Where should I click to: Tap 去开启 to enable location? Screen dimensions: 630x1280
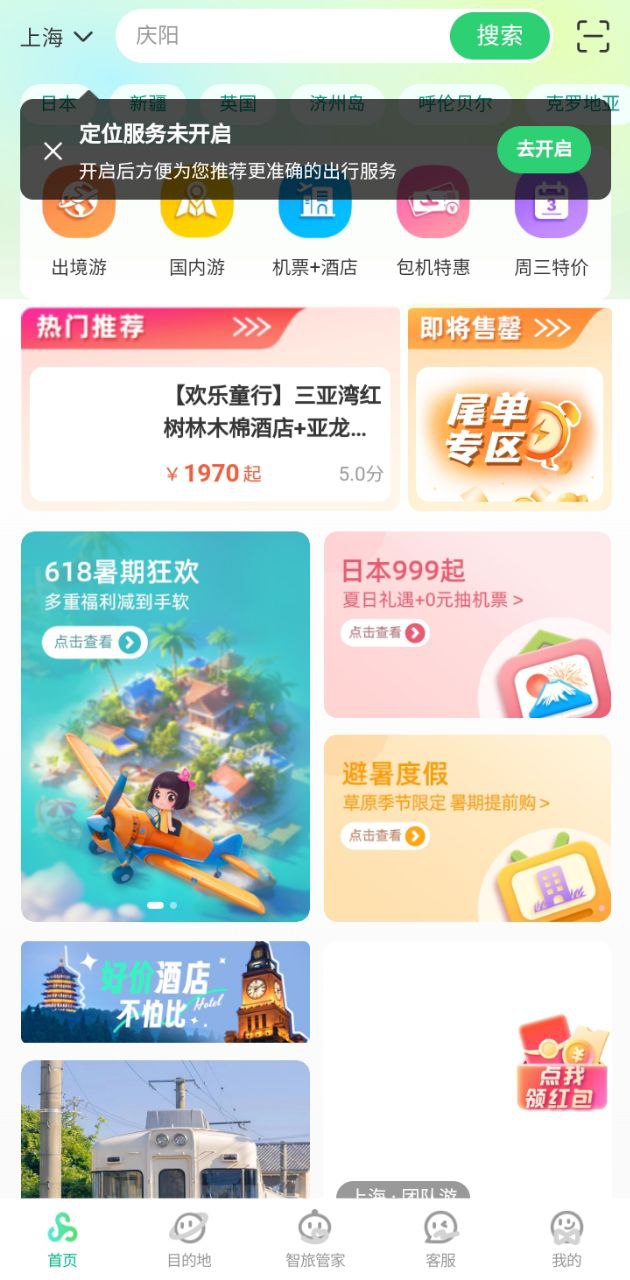tap(543, 150)
